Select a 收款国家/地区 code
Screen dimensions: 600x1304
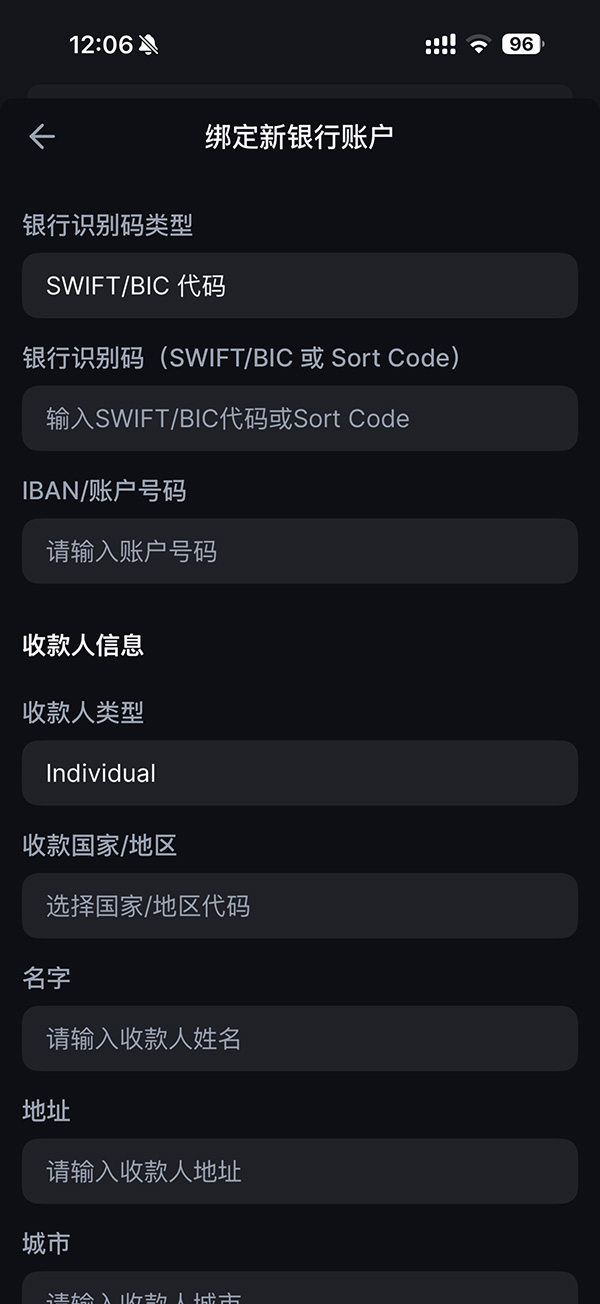coord(300,906)
